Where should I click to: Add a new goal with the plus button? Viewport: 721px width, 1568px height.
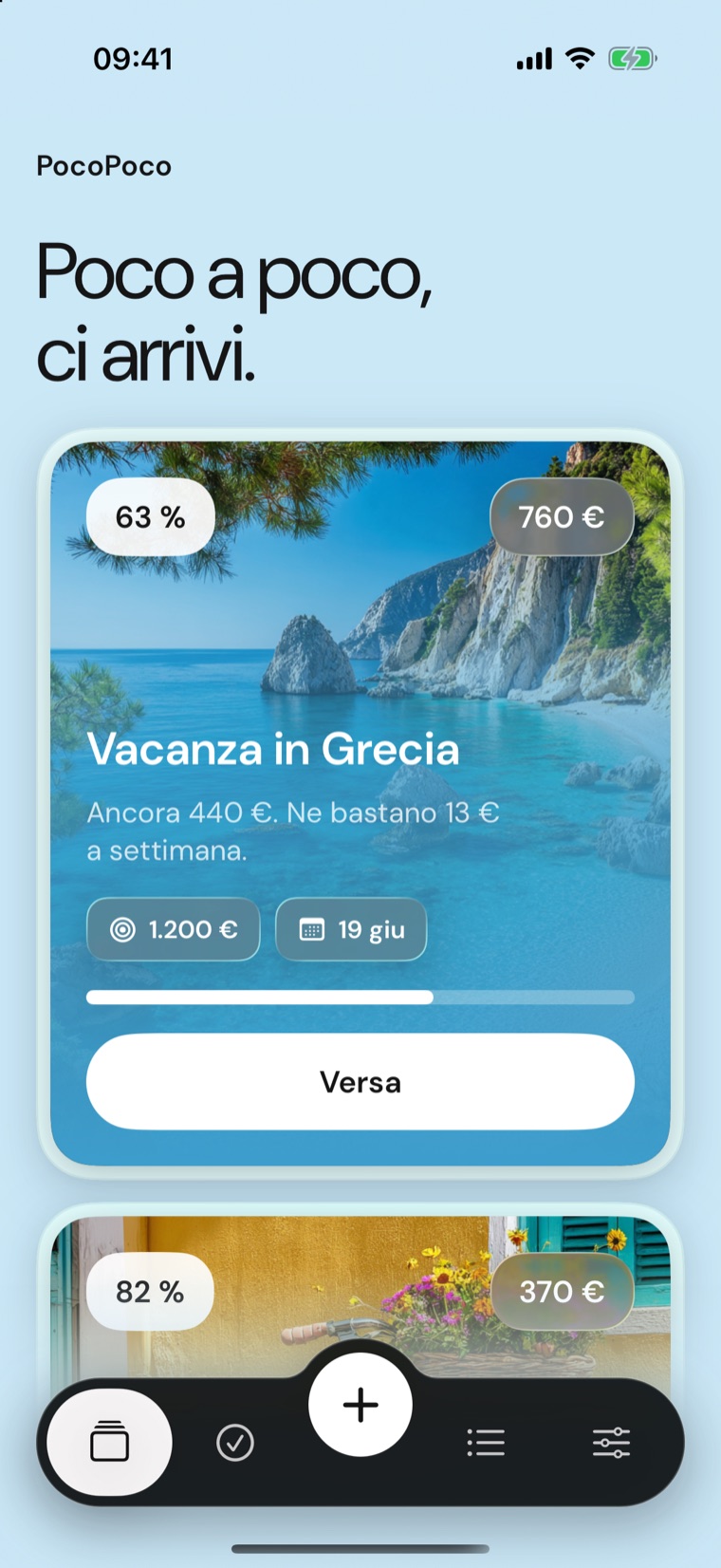click(360, 1404)
